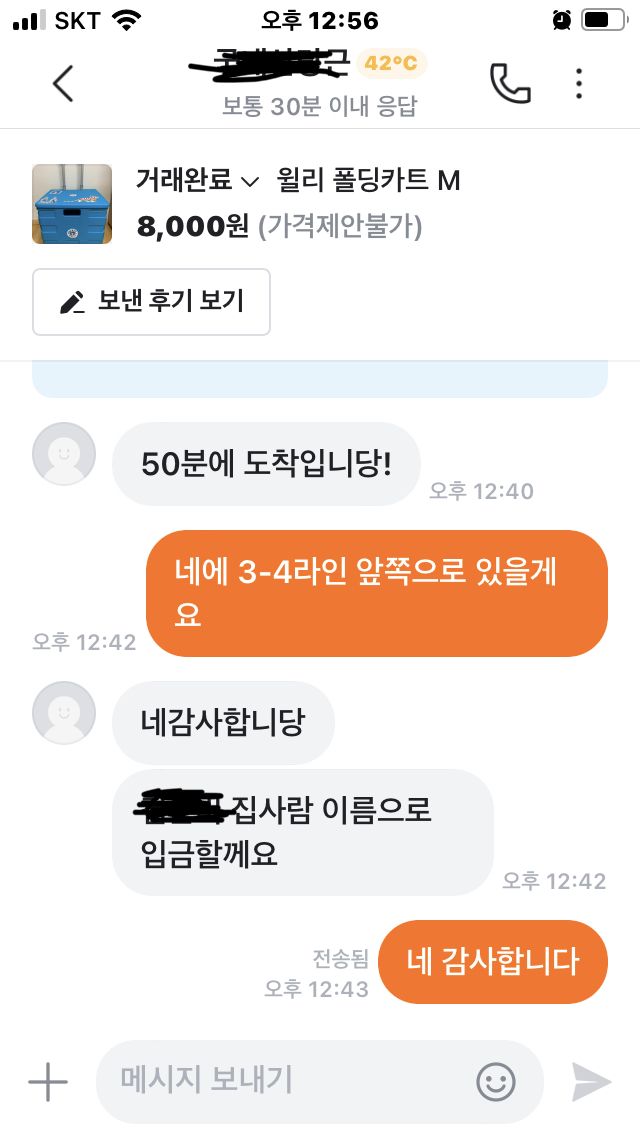This screenshot has width=640, height=1136.
Task: Tap the send arrow icon
Action: 591,1081
